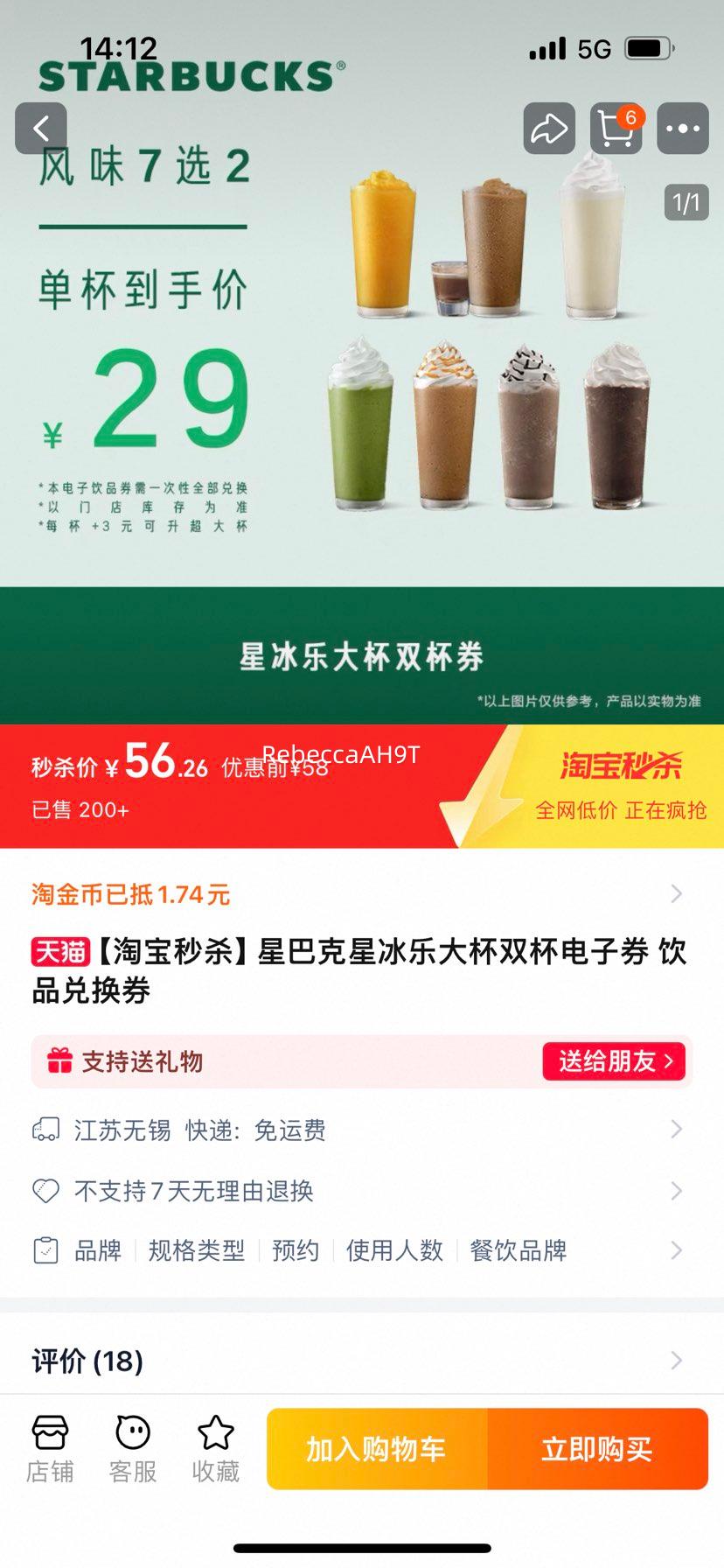Open the share icon
The height and width of the screenshot is (1568, 724).
tap(549, 128)
